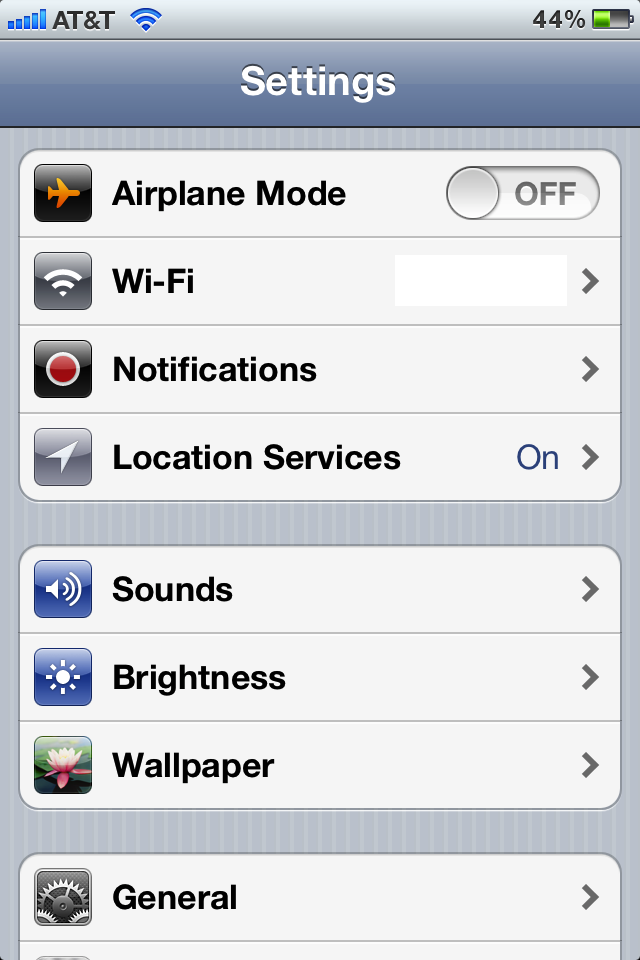Open Wallpaper settings
Viewport: 640px width, 960px height.
click(320, 766)
